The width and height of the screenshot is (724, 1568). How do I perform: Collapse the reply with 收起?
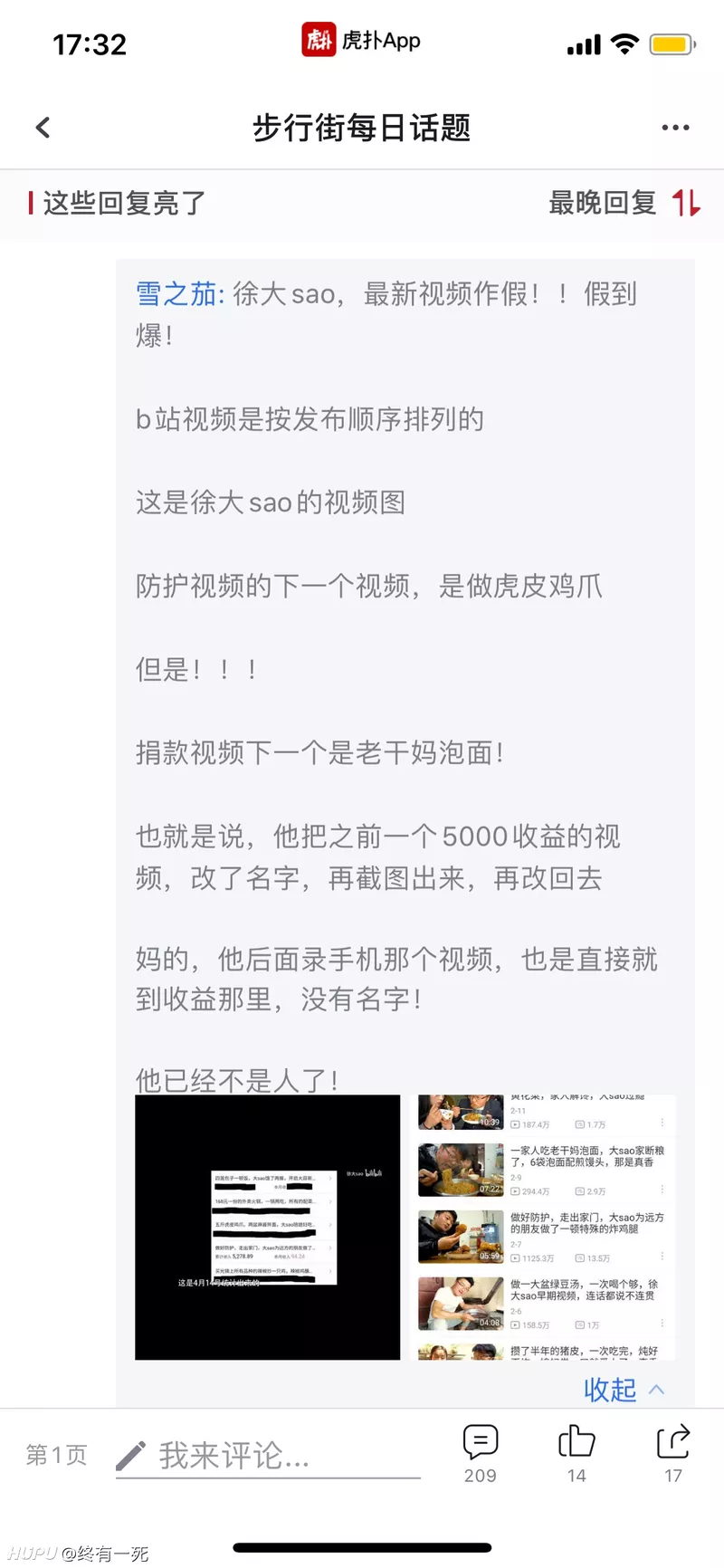pos(623,1389)
